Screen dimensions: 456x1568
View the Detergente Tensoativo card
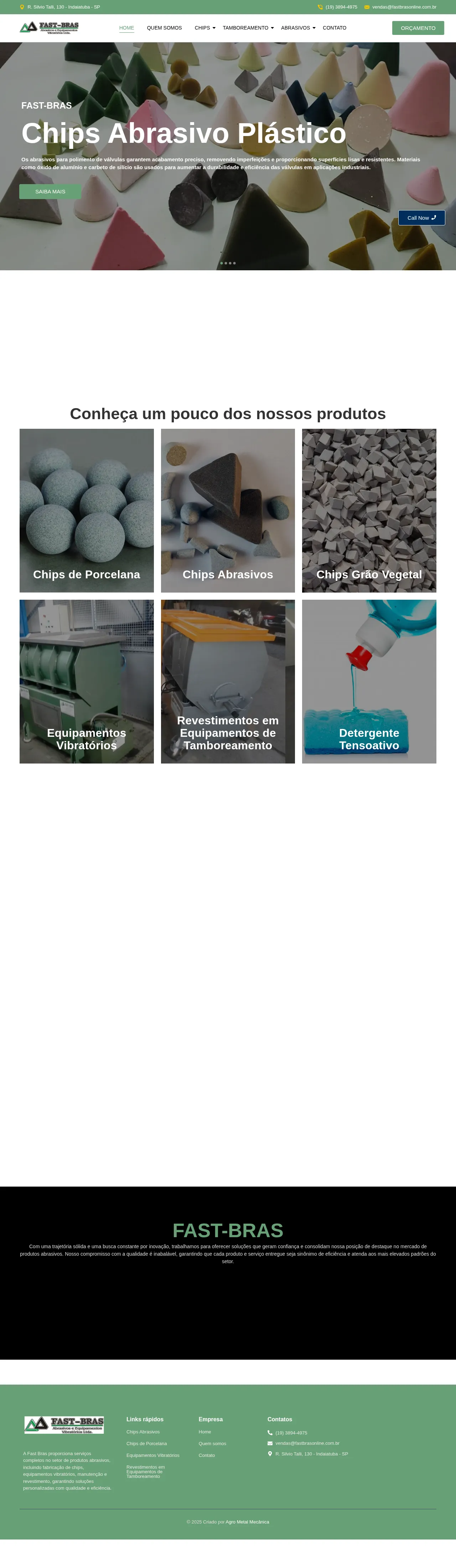tap(369, 681)
